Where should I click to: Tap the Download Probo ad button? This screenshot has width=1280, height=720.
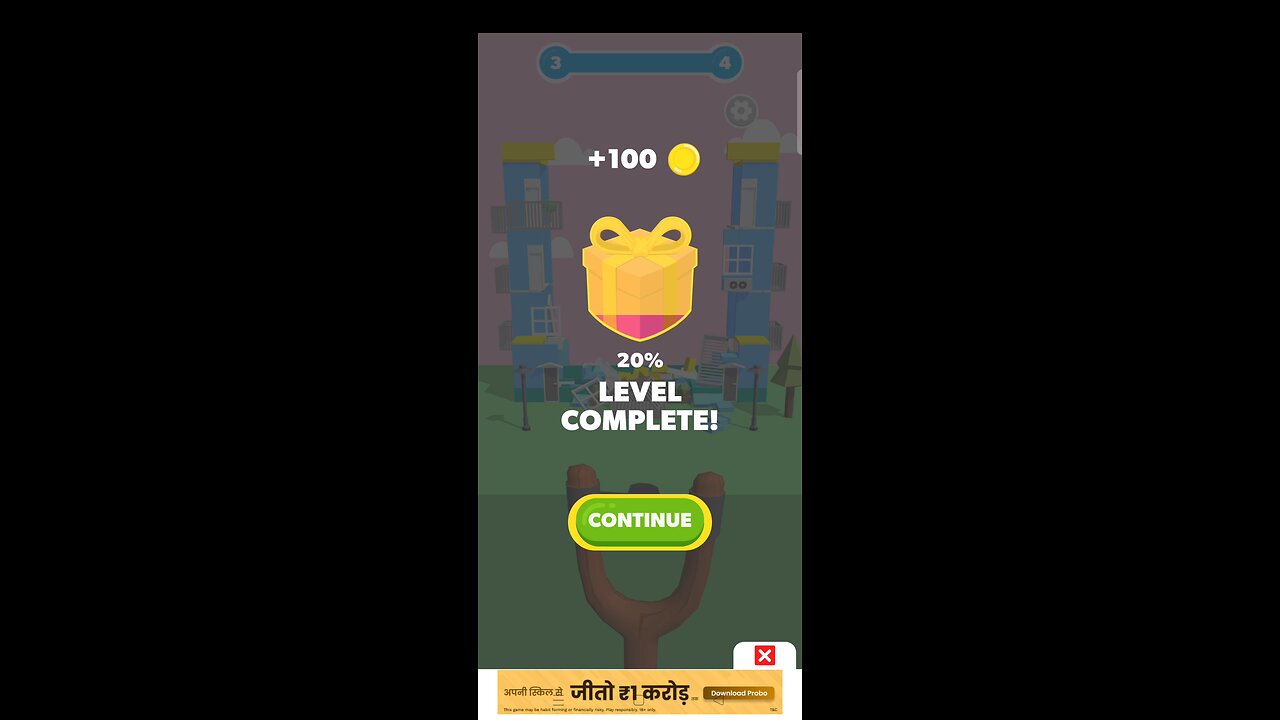click(738, 693)
